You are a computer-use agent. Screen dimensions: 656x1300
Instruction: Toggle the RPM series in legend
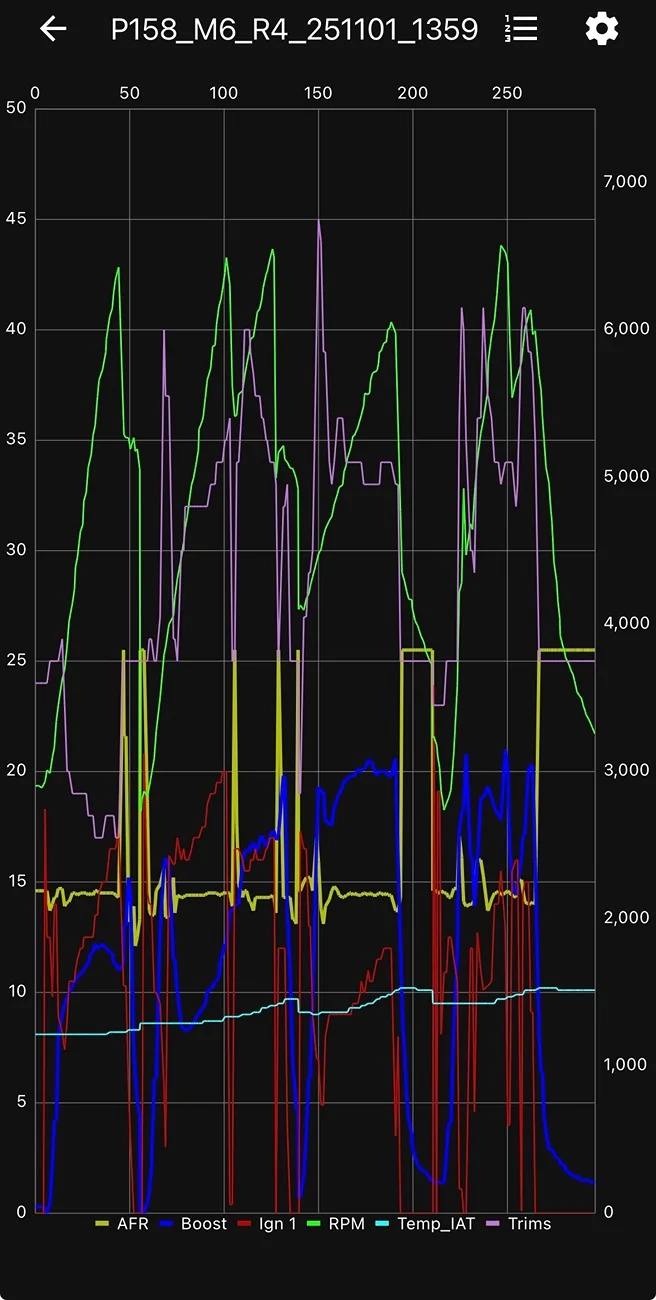coord(335,1224)
